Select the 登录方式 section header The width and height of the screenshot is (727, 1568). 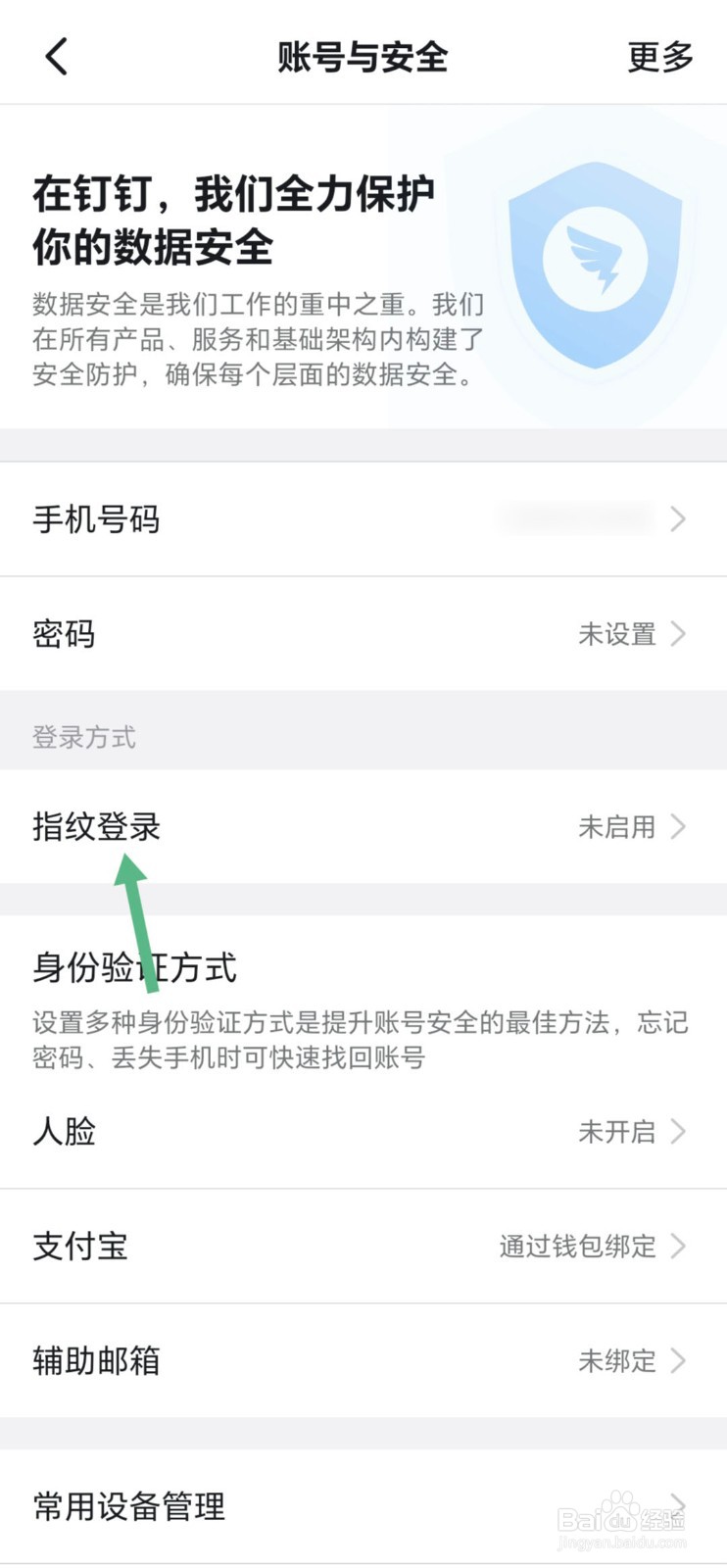click(x=85, y=737)
